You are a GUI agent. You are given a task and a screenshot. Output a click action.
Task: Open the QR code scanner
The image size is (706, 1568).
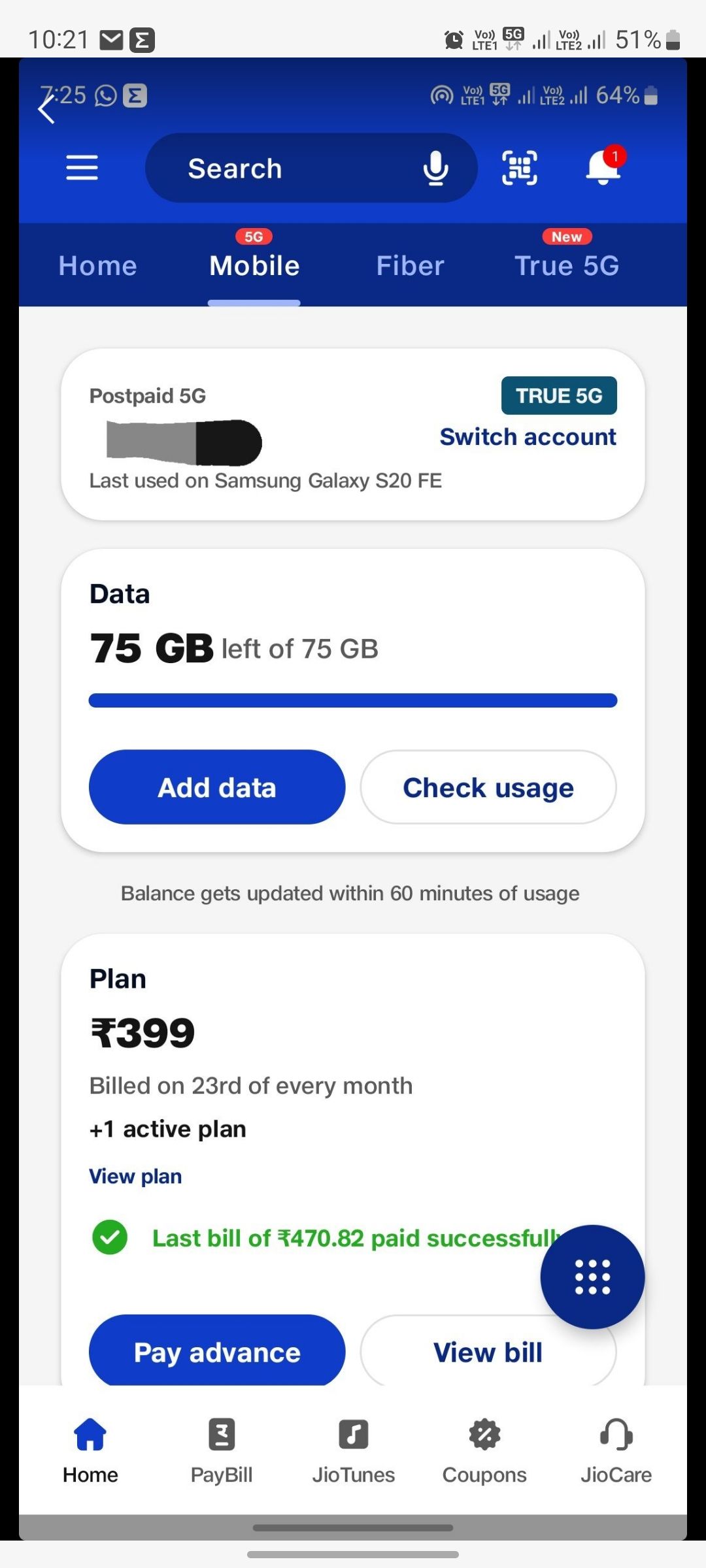coord(520,167)
